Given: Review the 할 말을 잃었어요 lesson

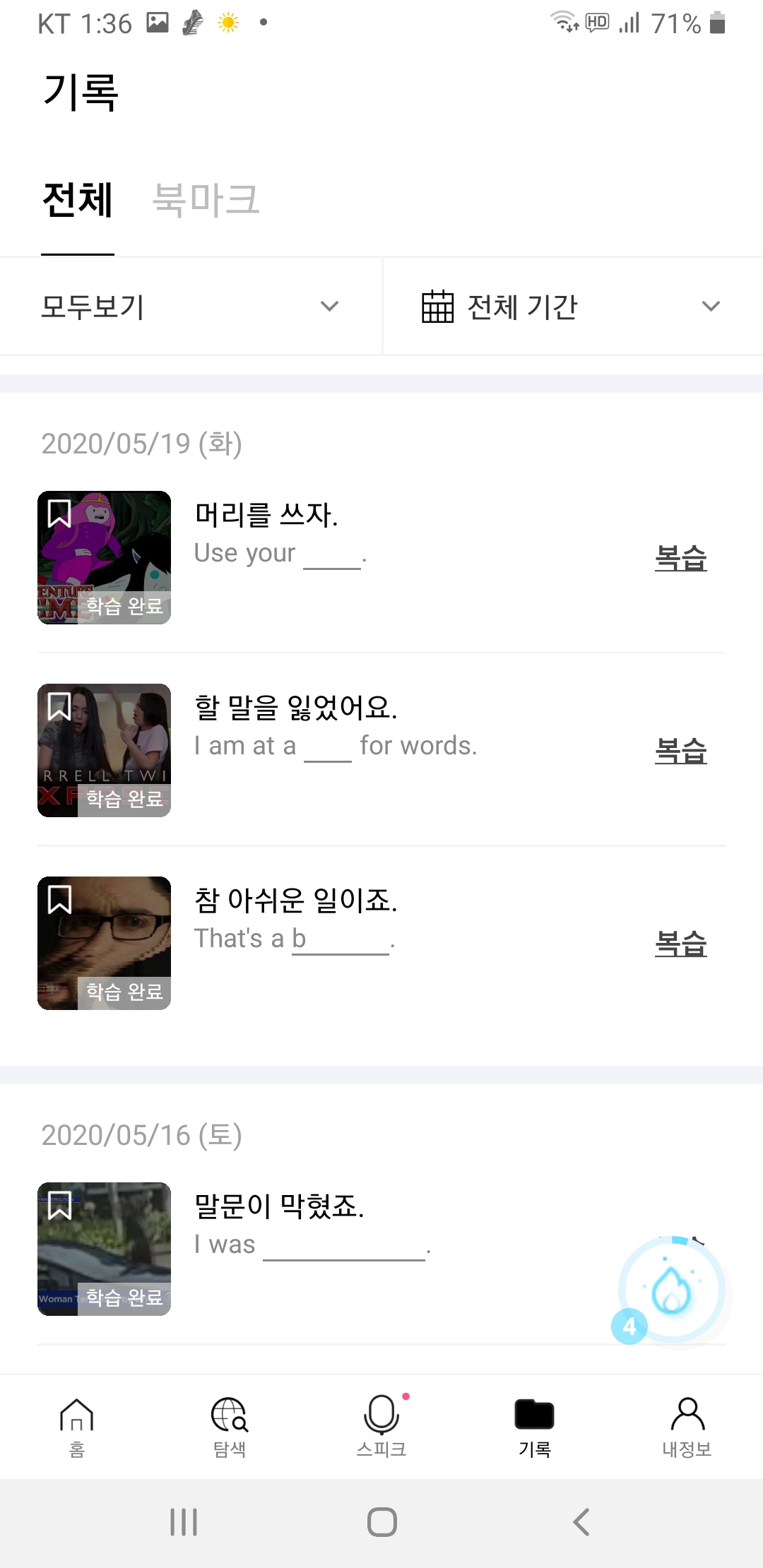Looking at the screenshot, I should pos(680,751).
